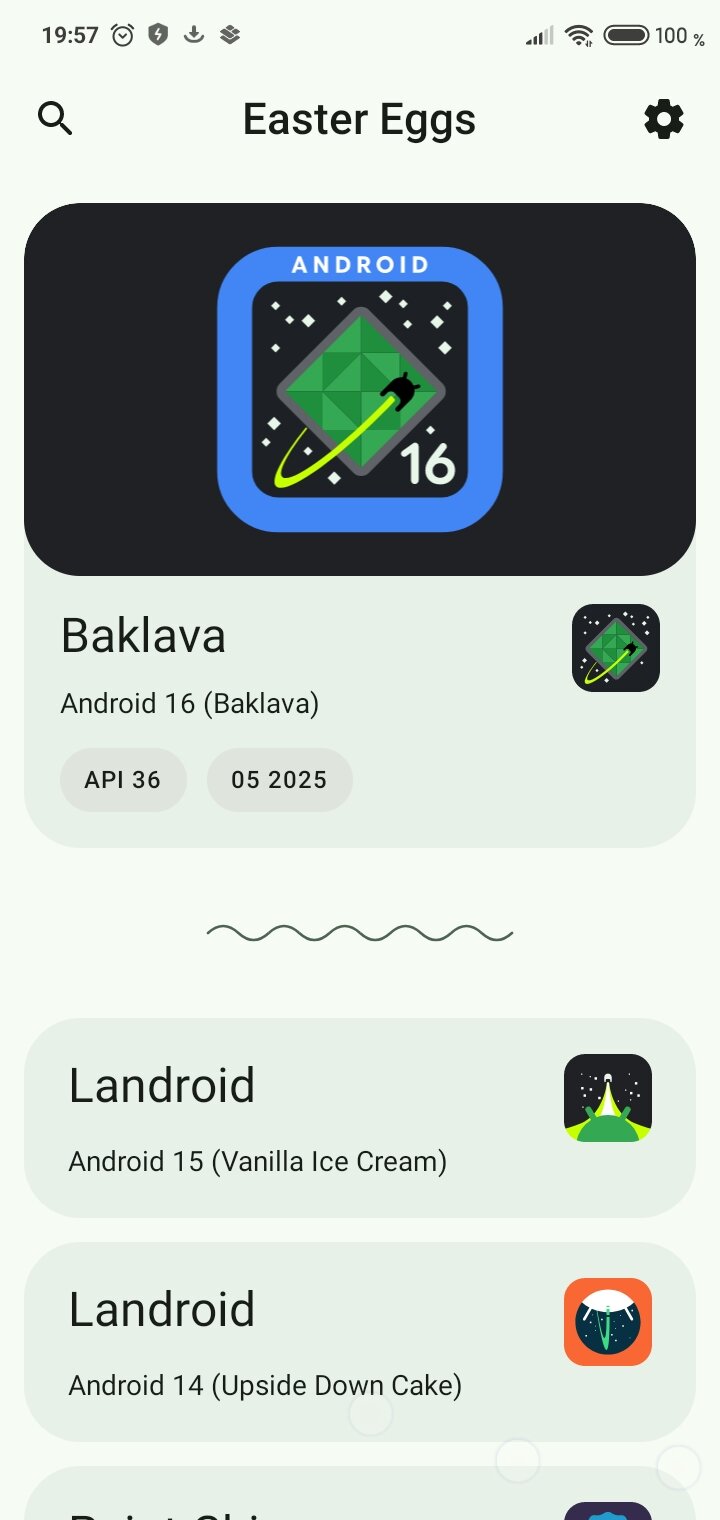
Task: Tap the 05 2025 date chip
Action: point(279,780)
